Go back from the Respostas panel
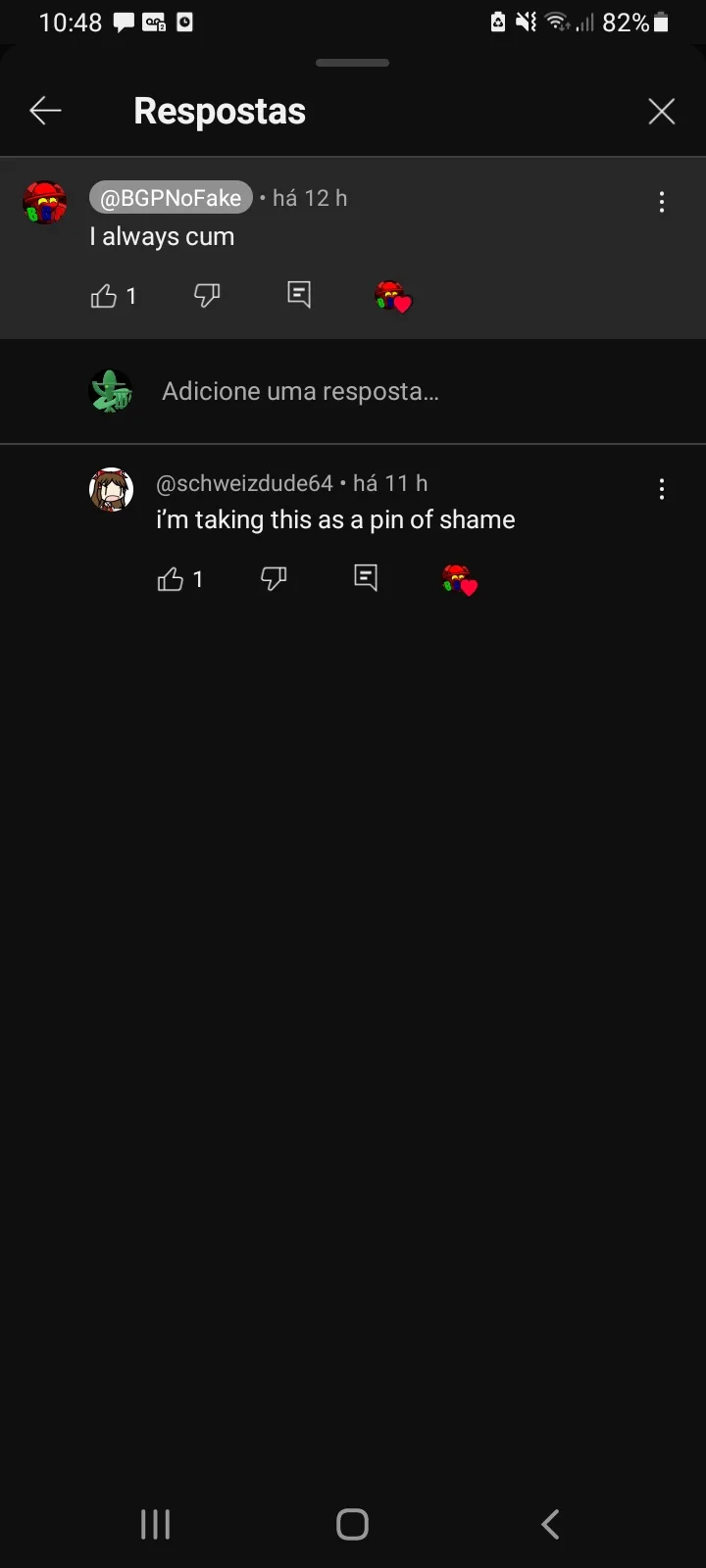 coord(45,111)
